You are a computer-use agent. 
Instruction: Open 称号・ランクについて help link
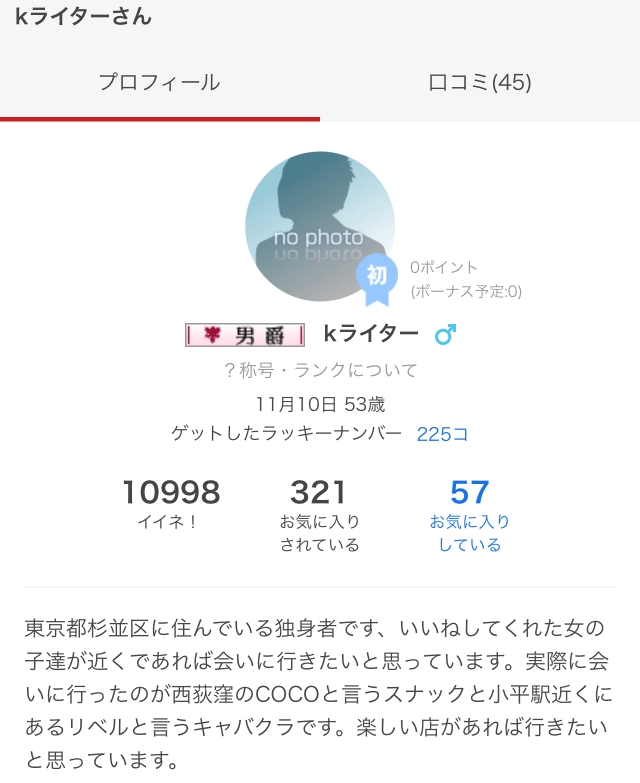click(x=320, y=370)
